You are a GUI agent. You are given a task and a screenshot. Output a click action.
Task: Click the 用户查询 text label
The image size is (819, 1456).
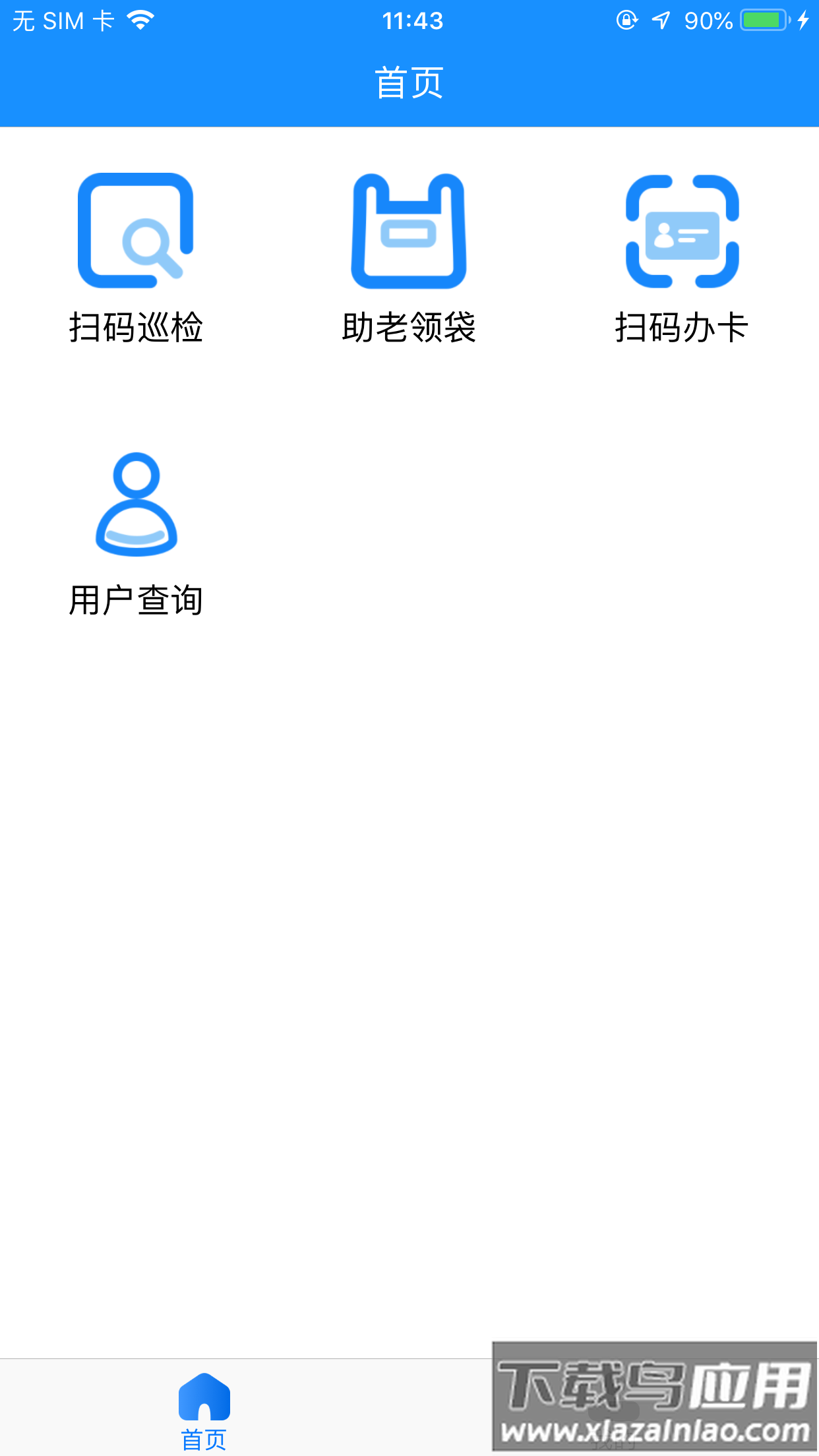click(136, 600)
